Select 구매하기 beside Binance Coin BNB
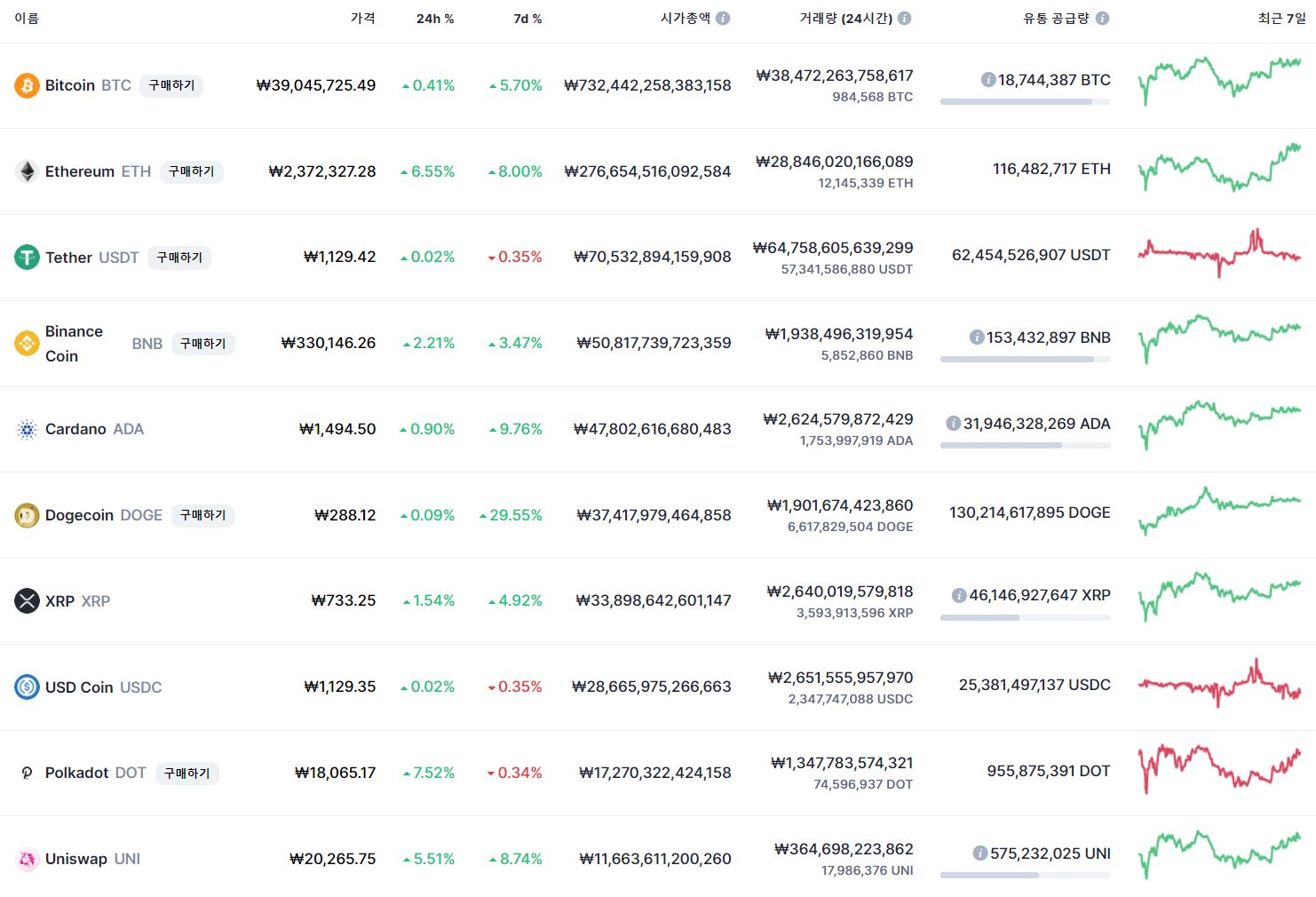The image size is (1316, 897). point(202,344)
